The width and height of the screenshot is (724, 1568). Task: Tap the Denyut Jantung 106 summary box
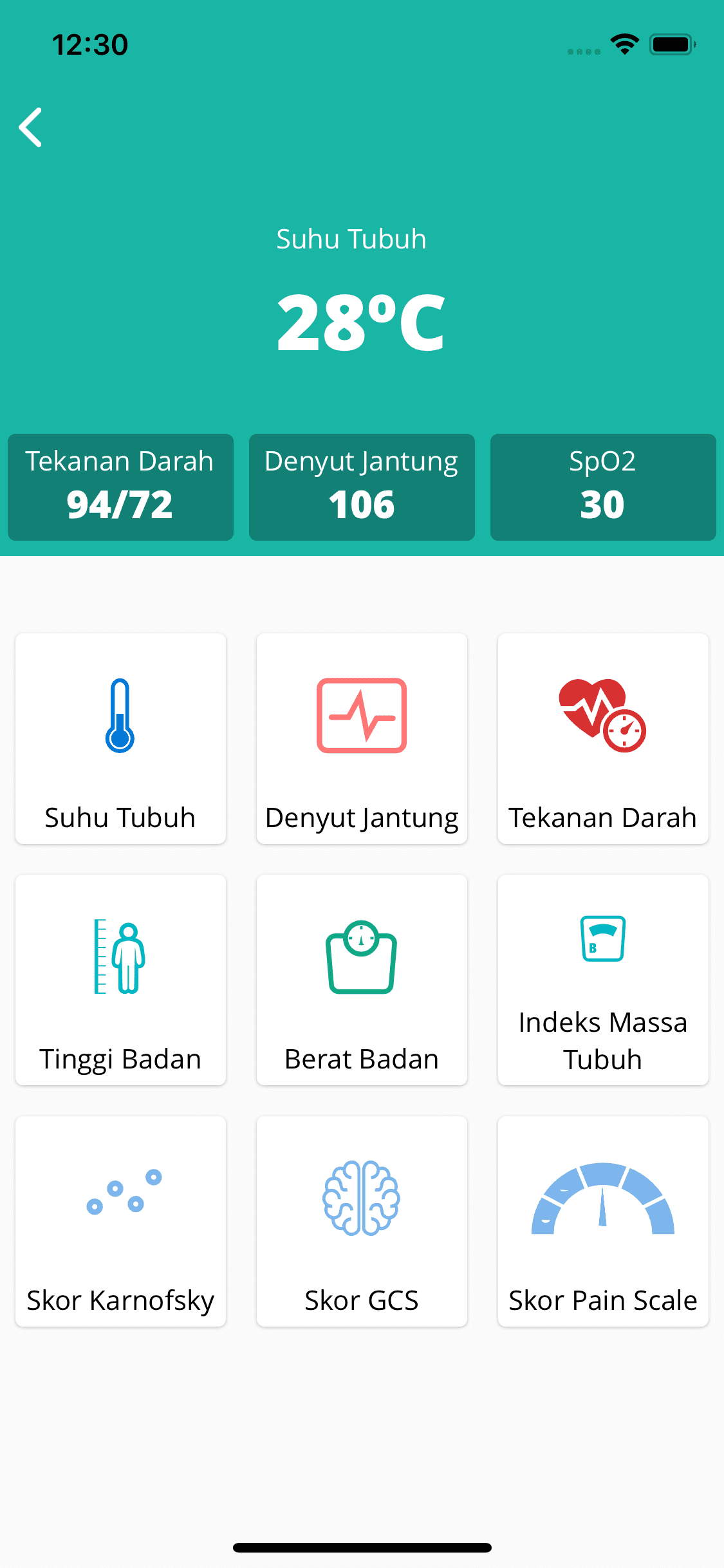[x=362, y=487]
